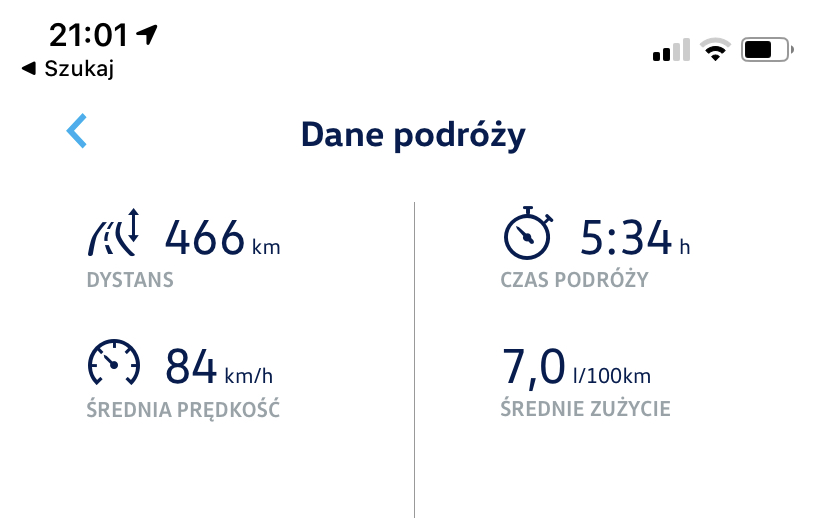Go back from Dane podróży screen
828x518 pixels.
77,132
